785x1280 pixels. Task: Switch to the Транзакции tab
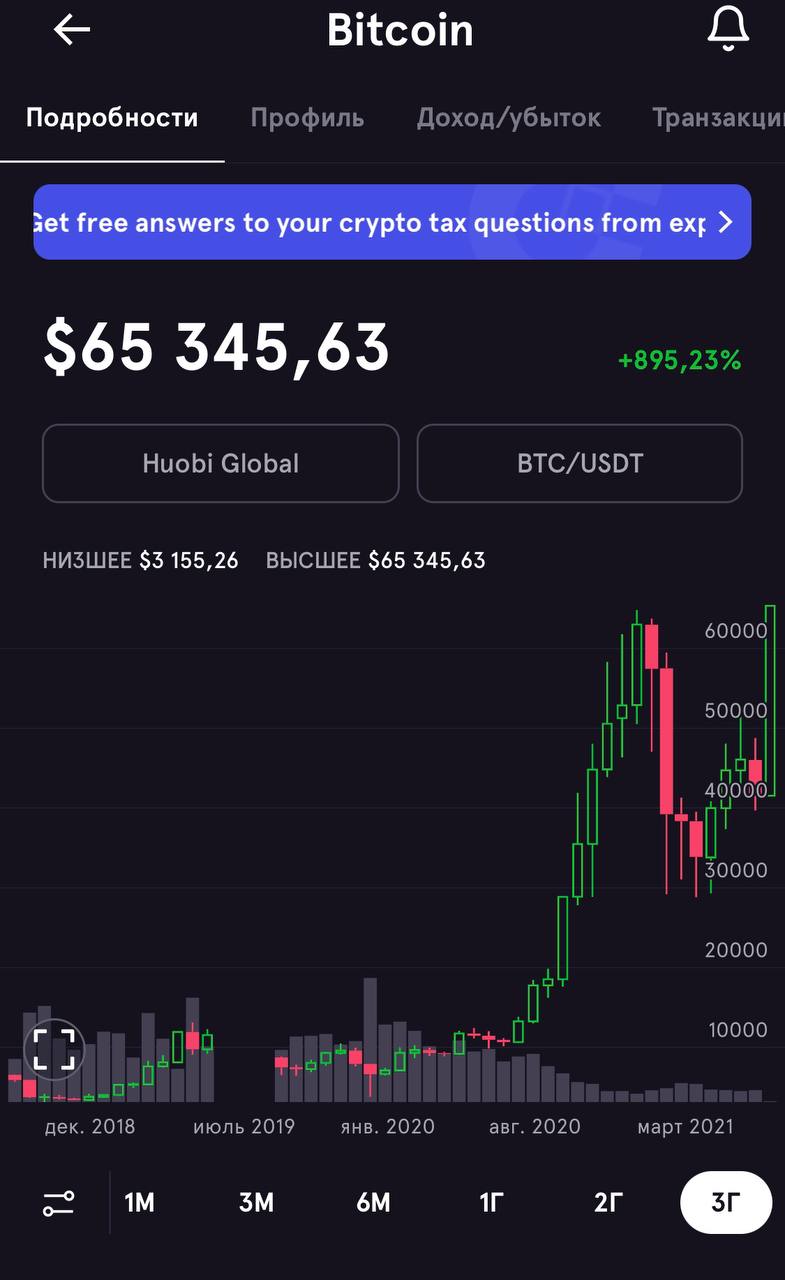(x=718, y=118)
